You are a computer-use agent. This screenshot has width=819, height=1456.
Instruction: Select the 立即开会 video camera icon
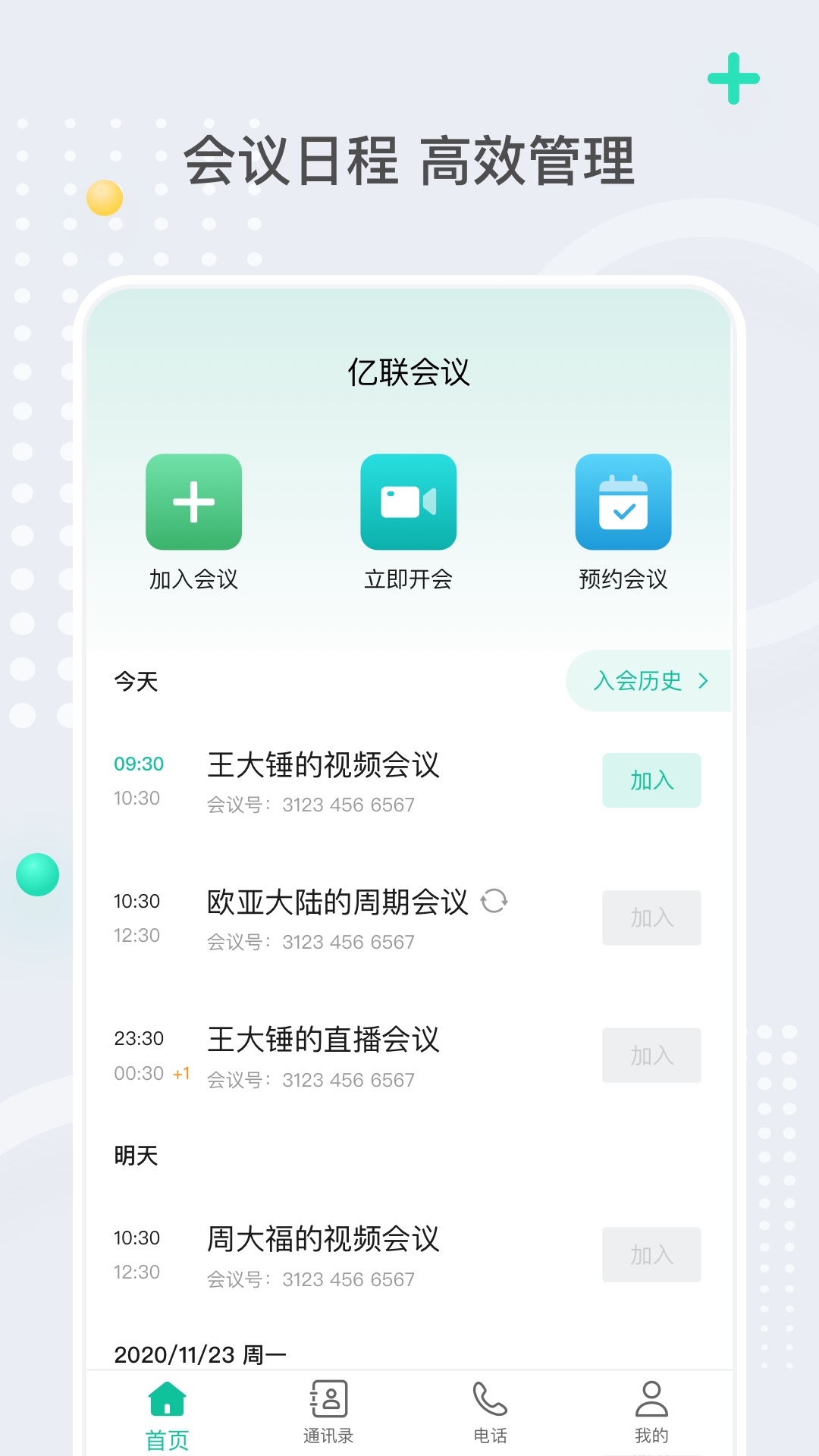[408, 500]
